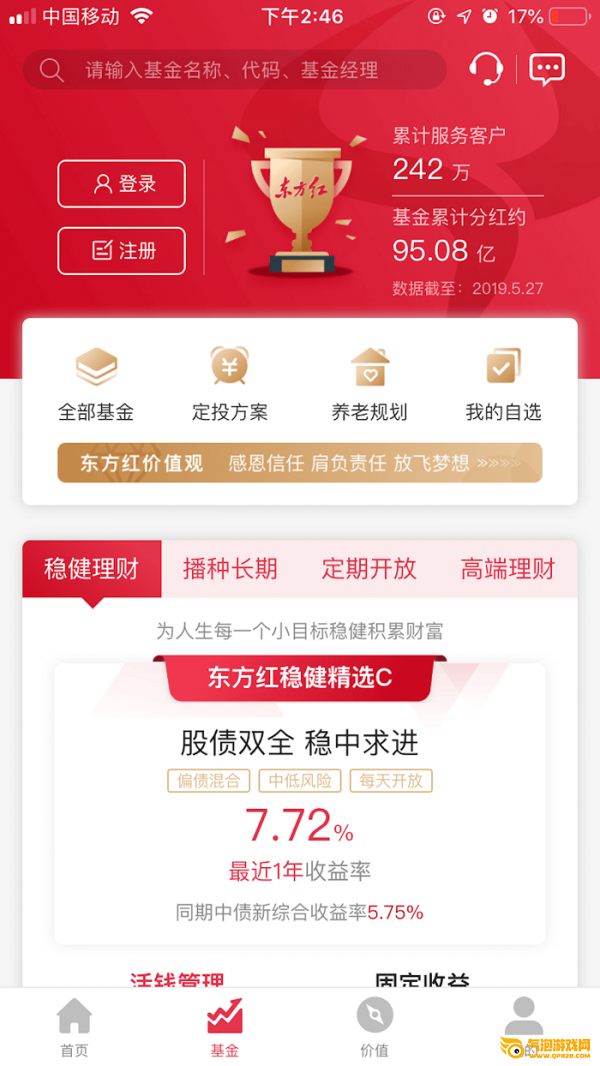
Task: Switch to the 高端理财 tab
Action: (507, 569)
